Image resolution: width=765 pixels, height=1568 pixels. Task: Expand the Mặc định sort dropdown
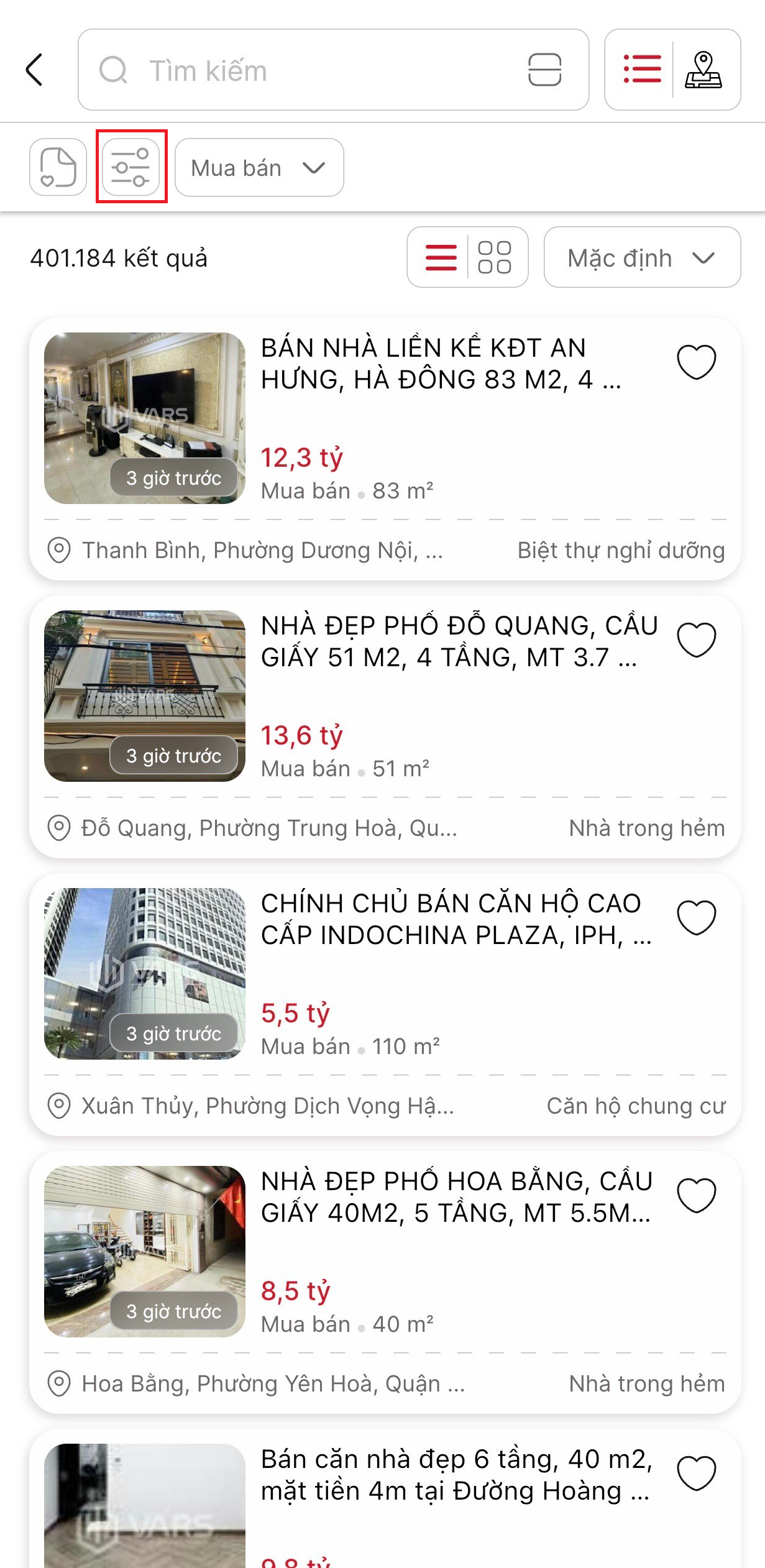[642, 257]
